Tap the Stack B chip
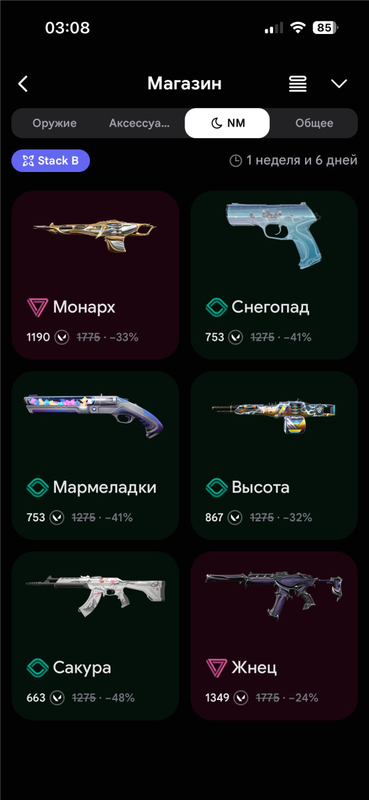 point(51,161)
